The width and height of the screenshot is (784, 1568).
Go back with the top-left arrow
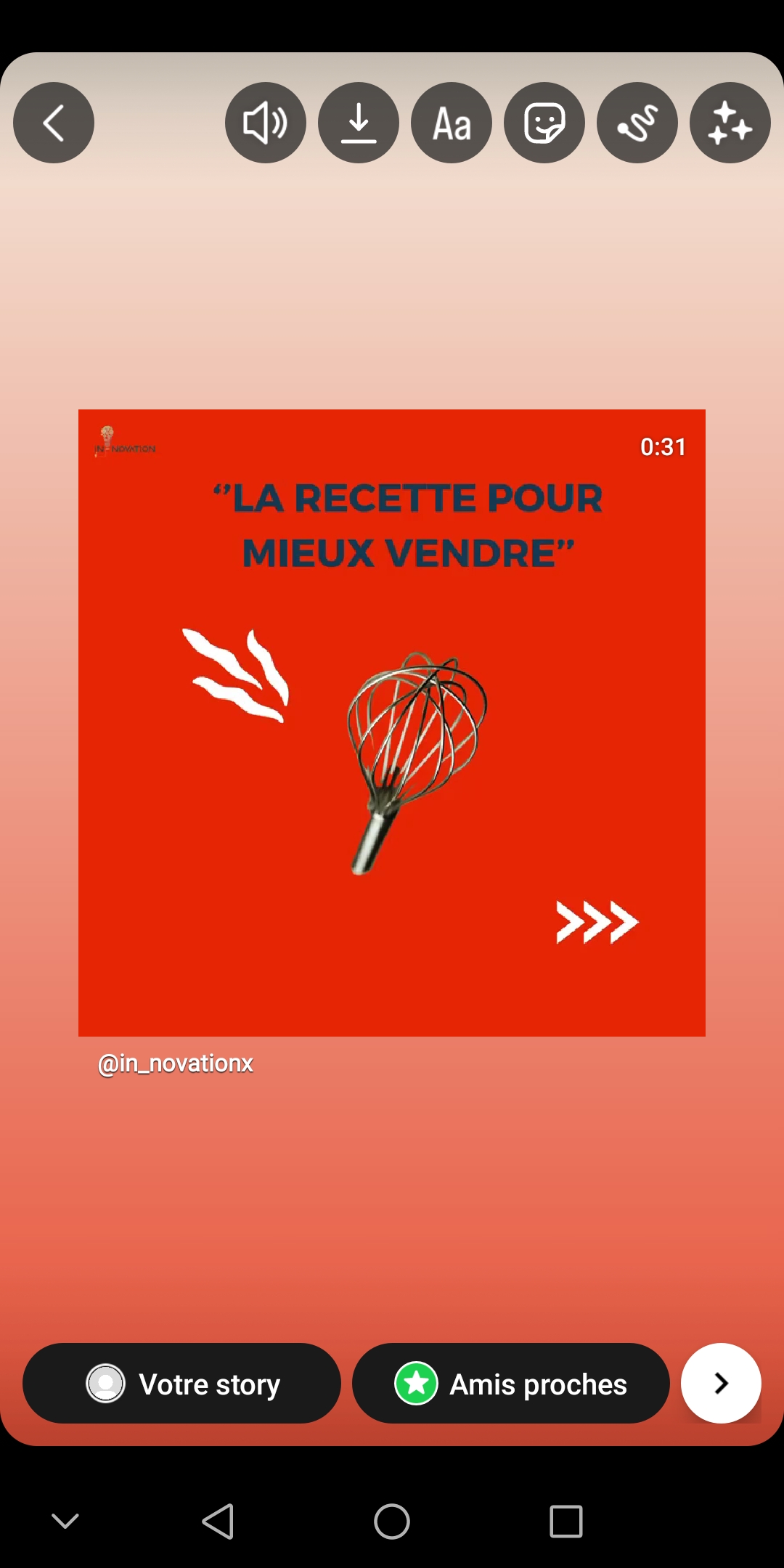(x=54, y=123)
